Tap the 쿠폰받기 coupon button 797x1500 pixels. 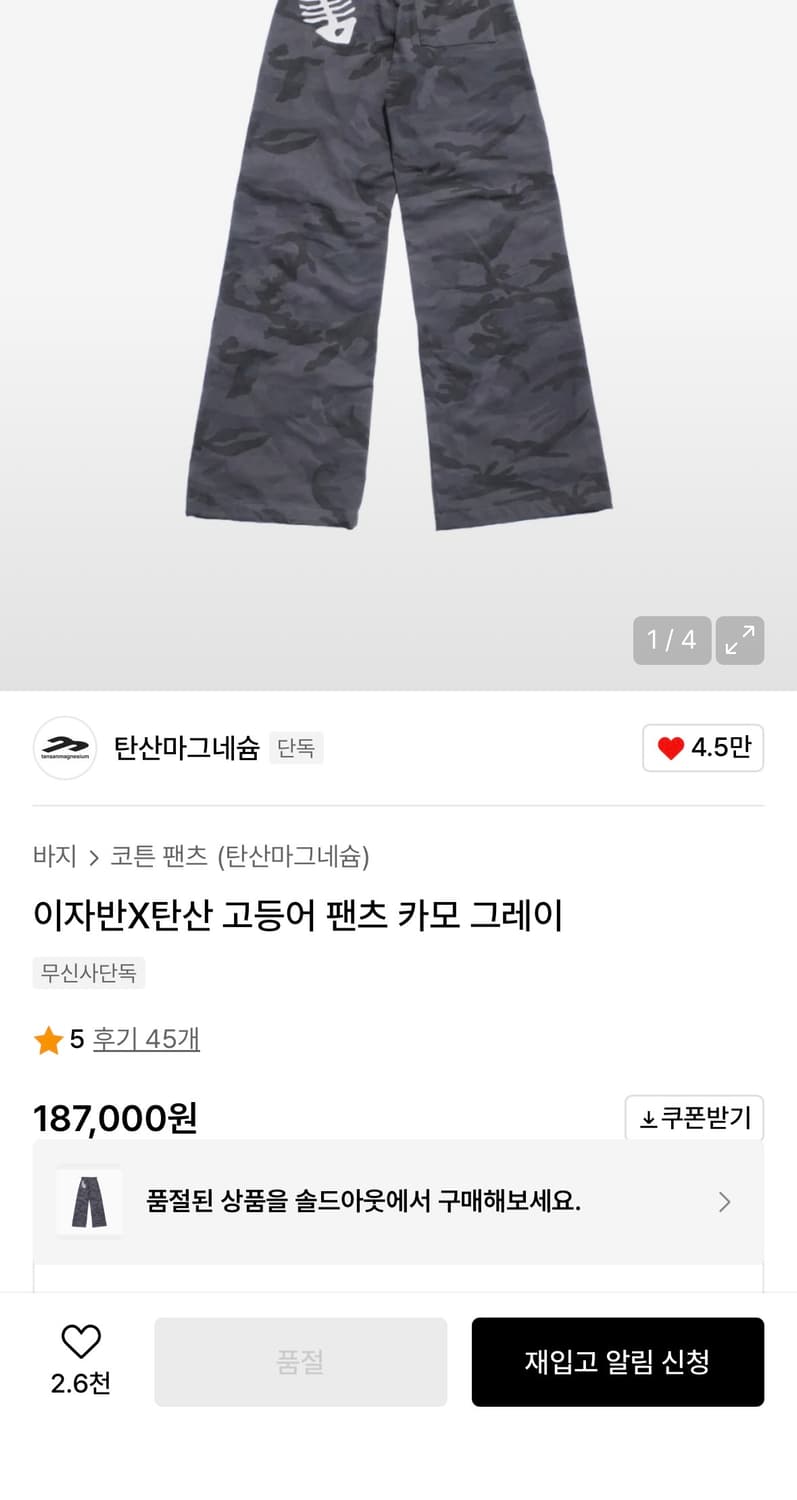click(694, 1119)
